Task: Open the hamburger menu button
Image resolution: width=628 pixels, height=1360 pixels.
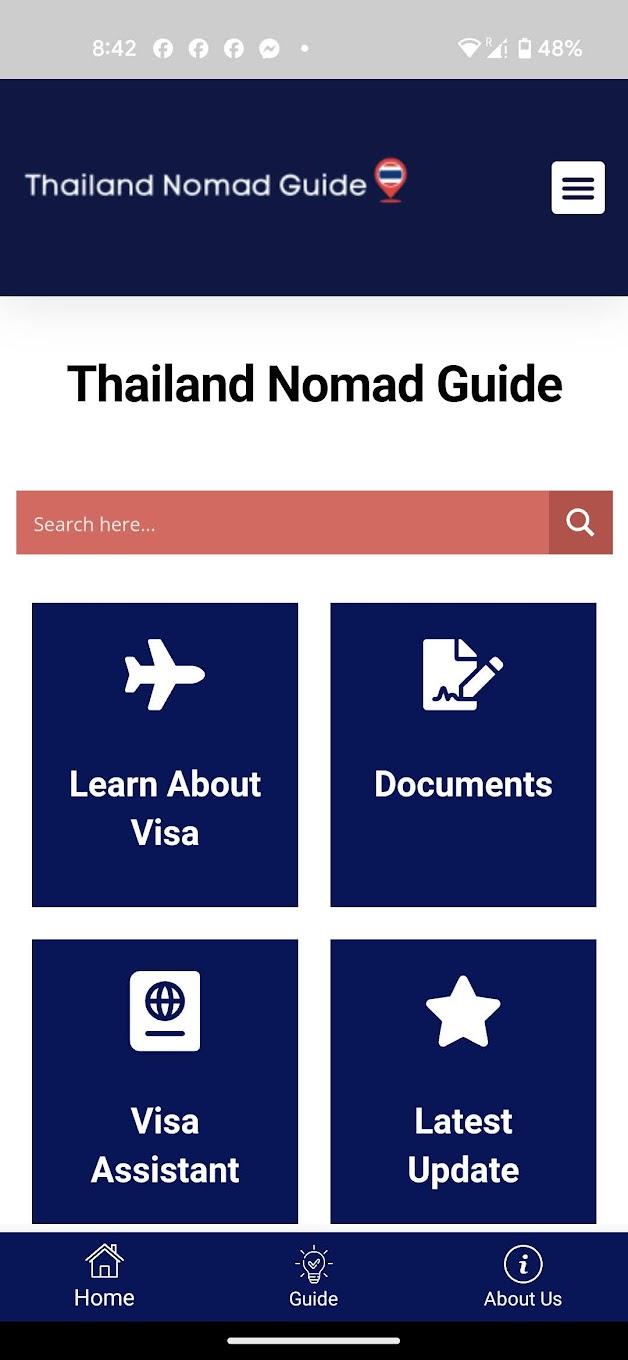Action: pos(578,187)
